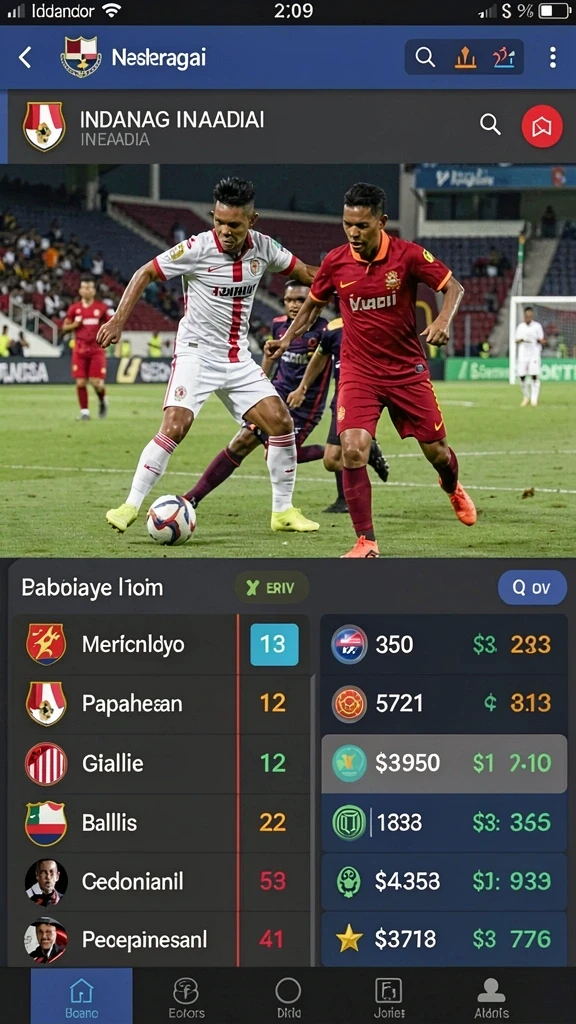This screenshot has height=1024, width=576.
Task: Open the Giallie team row
Action: 161,763
